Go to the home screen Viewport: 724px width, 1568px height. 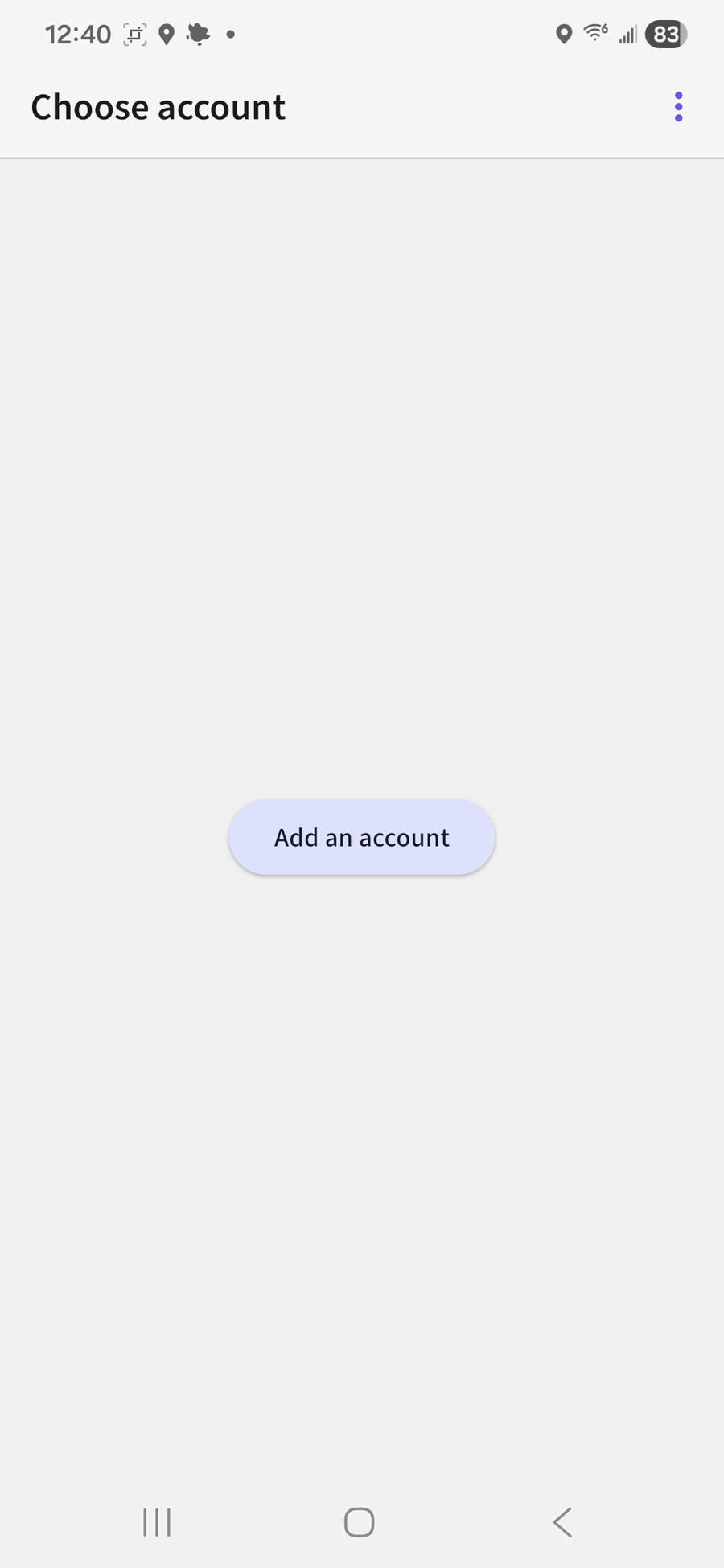[359, 1521]
